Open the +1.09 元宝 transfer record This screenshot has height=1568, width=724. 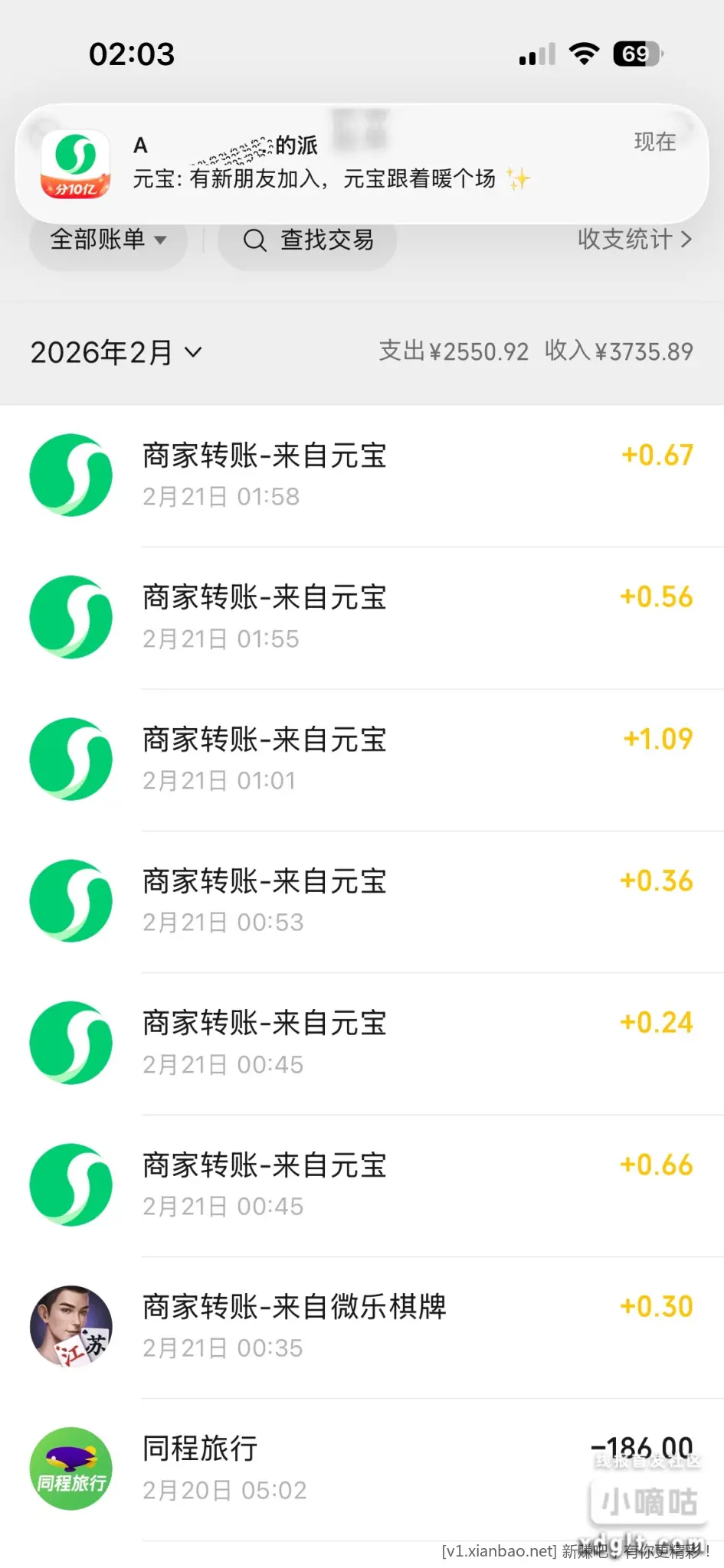[x=362, y=759]
